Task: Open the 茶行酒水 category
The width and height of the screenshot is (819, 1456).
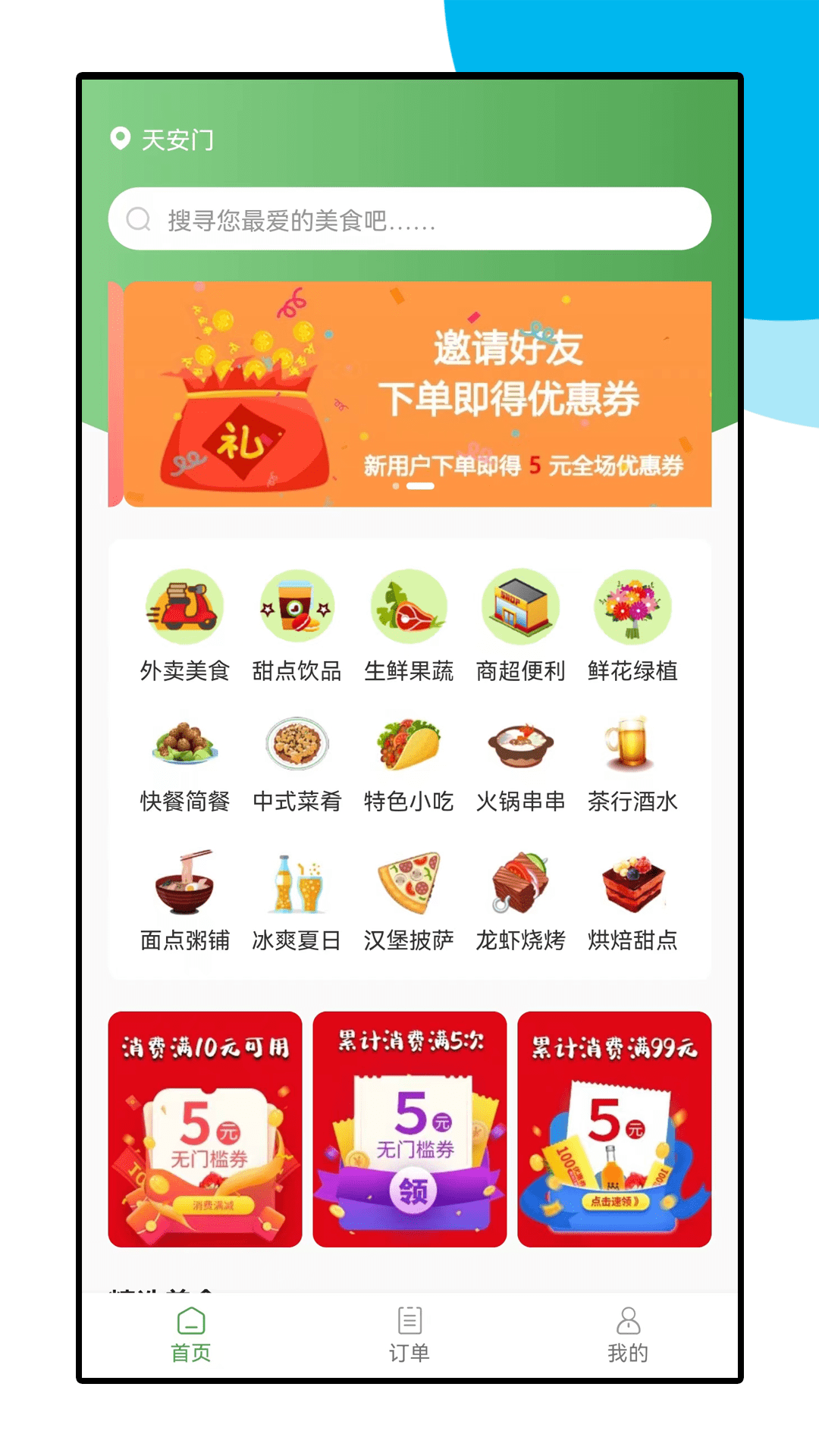Action: point(632,747)
